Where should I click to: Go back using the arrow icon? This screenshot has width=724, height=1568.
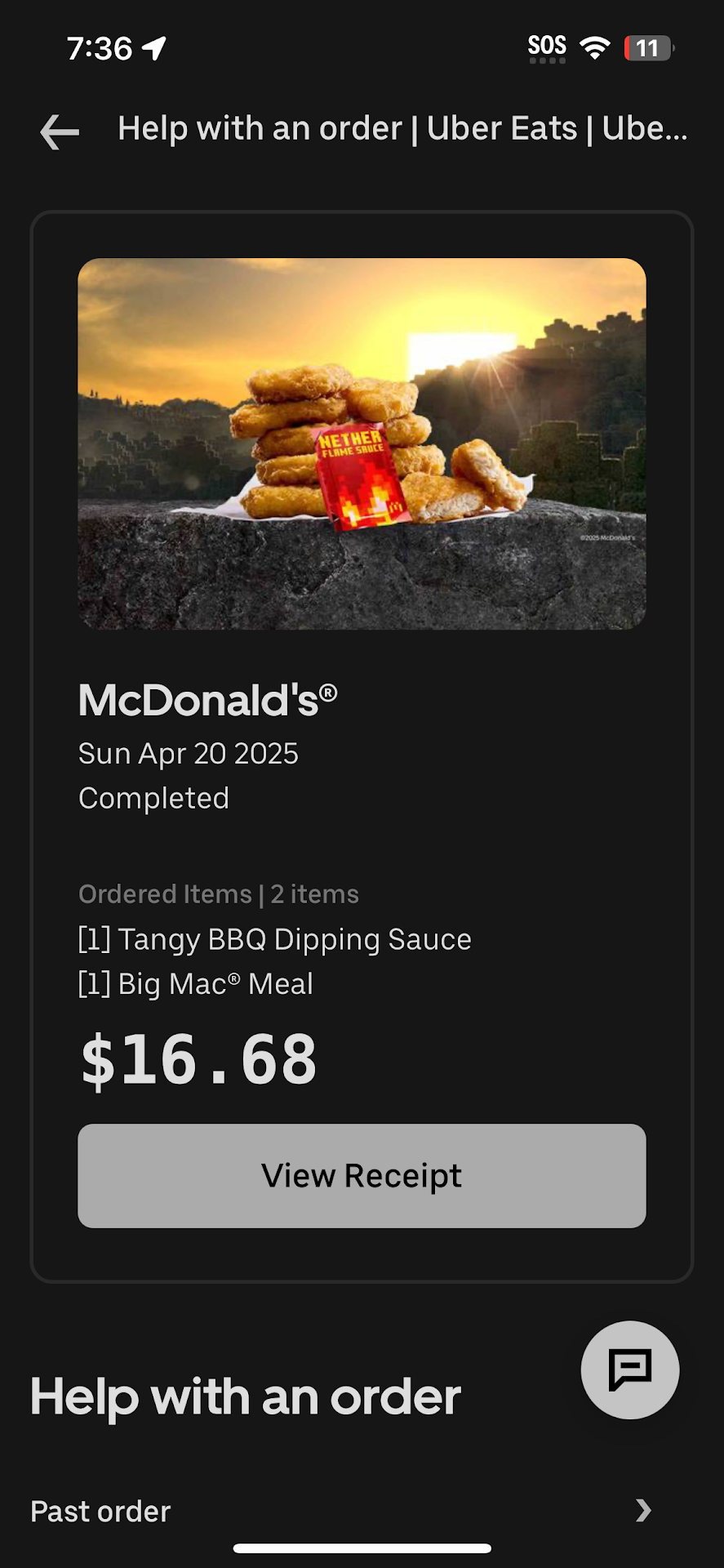(x=60, y=131)
